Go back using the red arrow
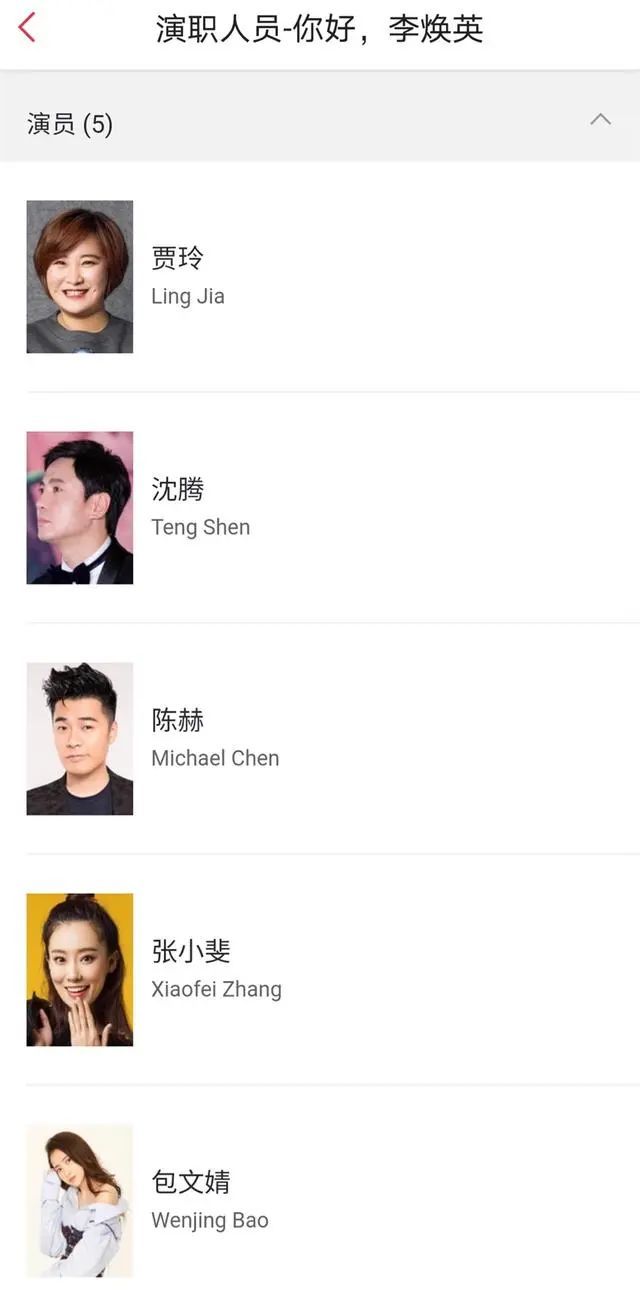Image resolution: width=640 pixels, height=1305 pixels. tap(27, 28)
